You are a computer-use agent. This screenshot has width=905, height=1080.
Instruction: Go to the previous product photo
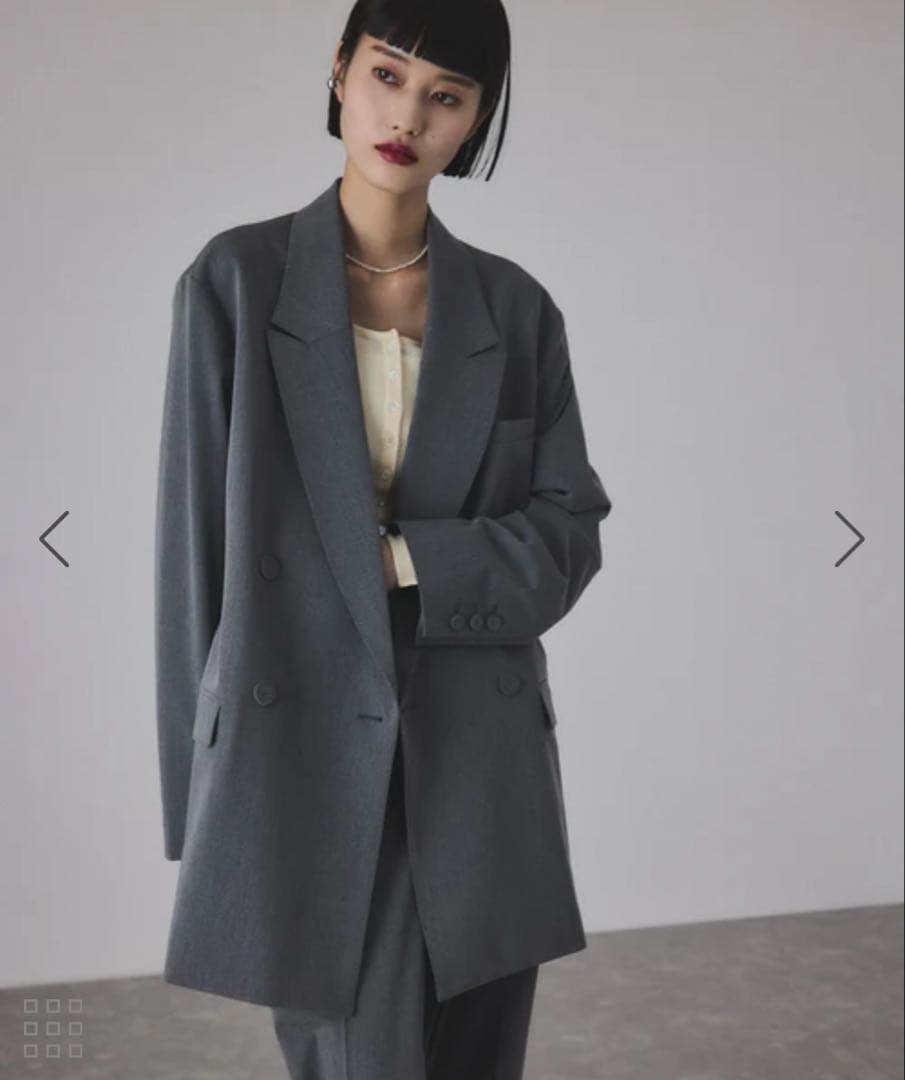[54, 539]
